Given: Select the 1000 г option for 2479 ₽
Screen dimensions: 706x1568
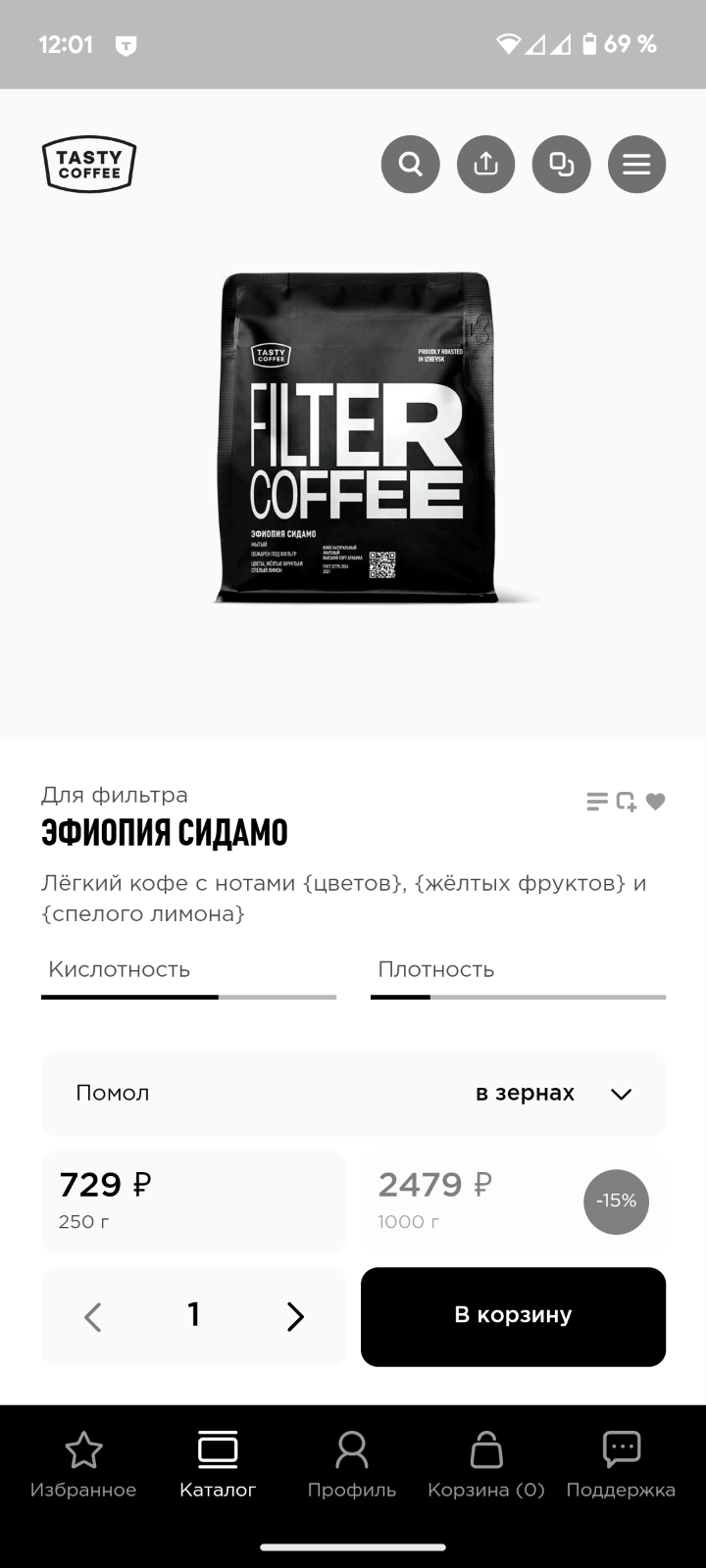Looking at the screenshot, I should pyautogui.click(x=513, y=1201).
